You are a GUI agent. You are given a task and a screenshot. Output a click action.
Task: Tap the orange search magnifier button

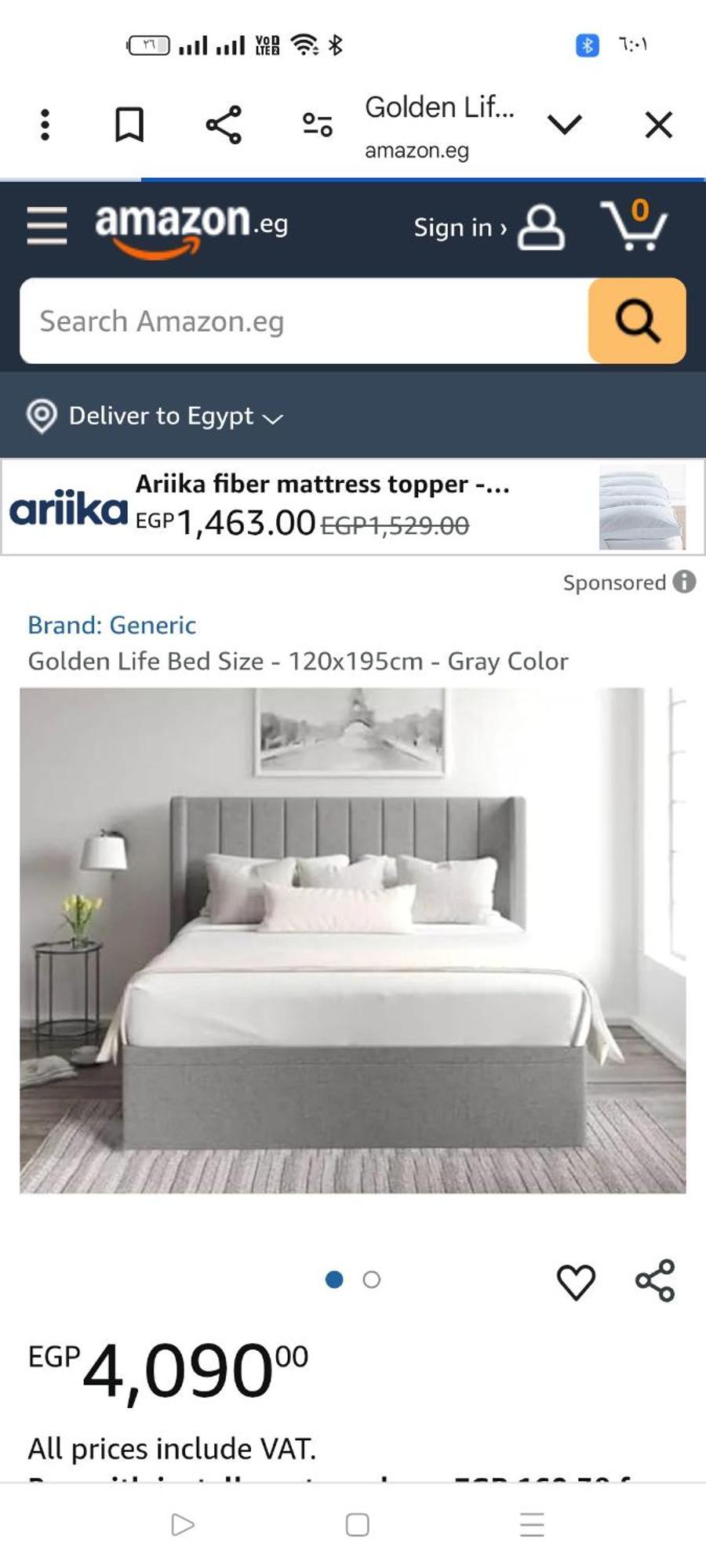pos(636,321)
